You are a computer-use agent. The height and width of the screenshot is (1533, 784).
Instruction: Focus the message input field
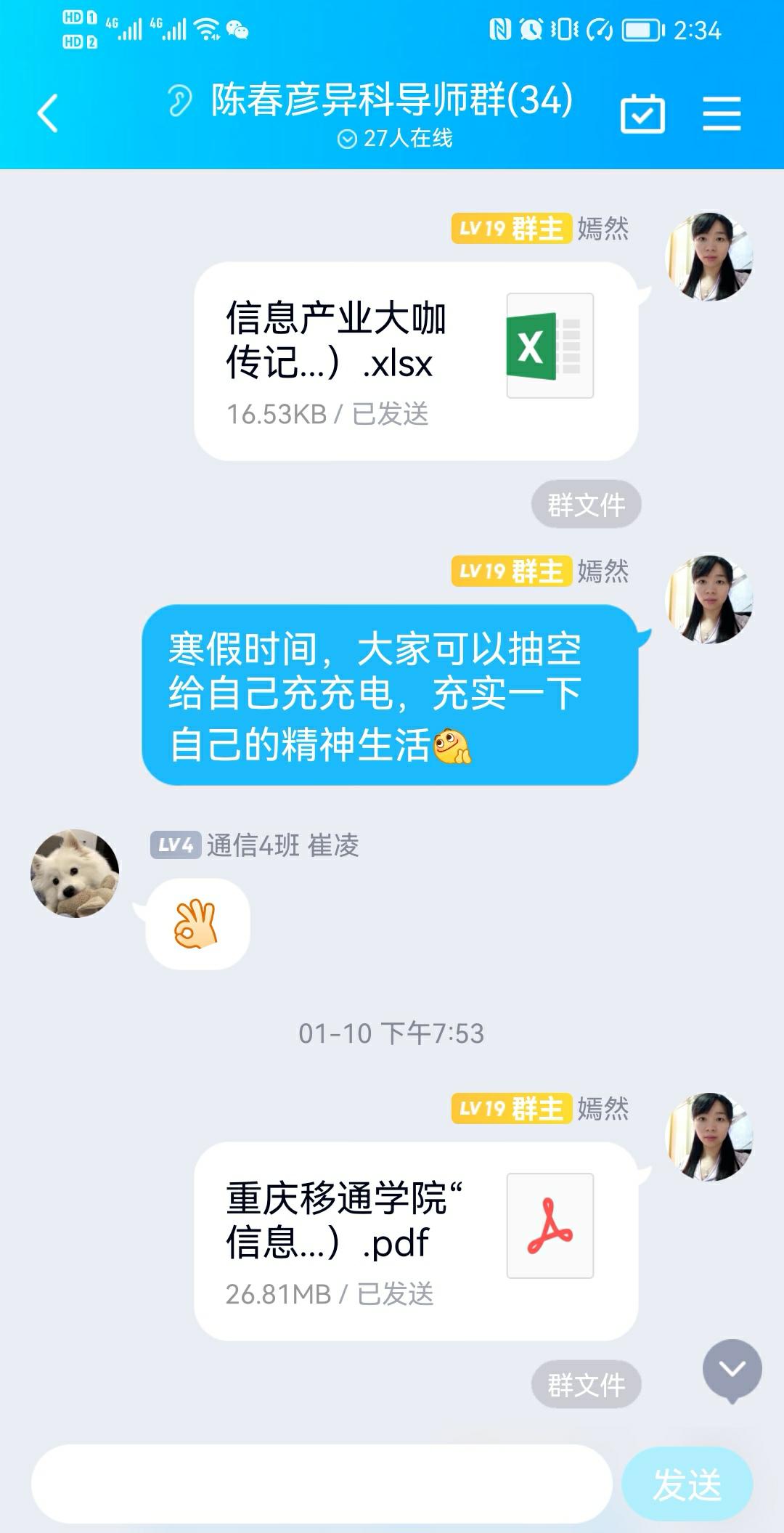click(x=321, y=1484)
